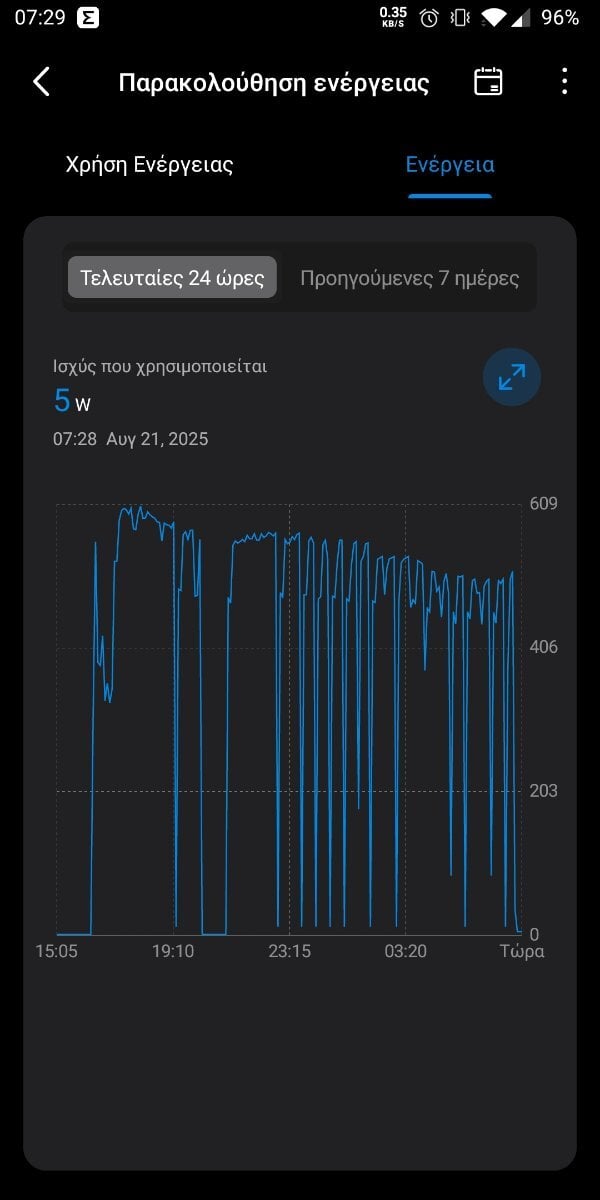Select the Ενέργεια tab
Image resolution: width=600 pixels, height=1200 pixels.
(450, 165)
